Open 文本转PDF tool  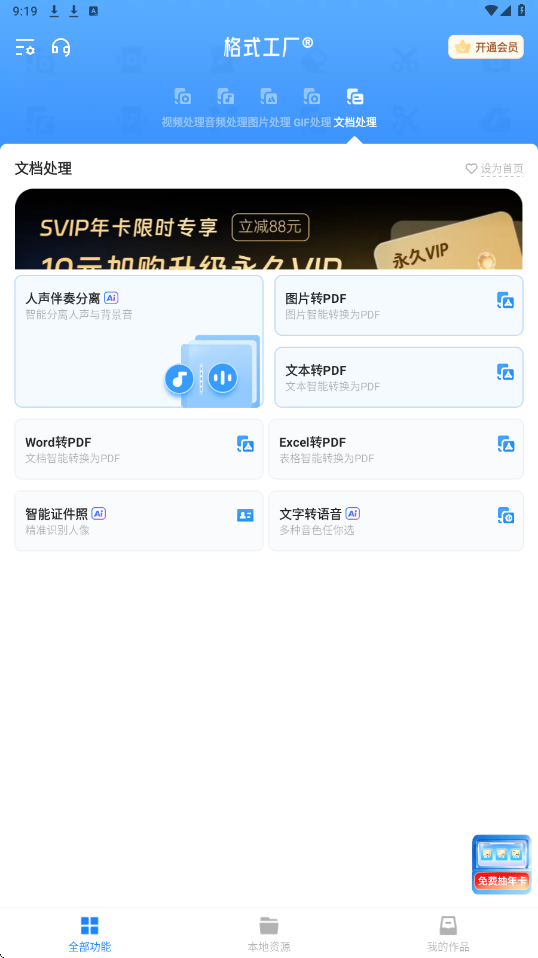(399, 377)
